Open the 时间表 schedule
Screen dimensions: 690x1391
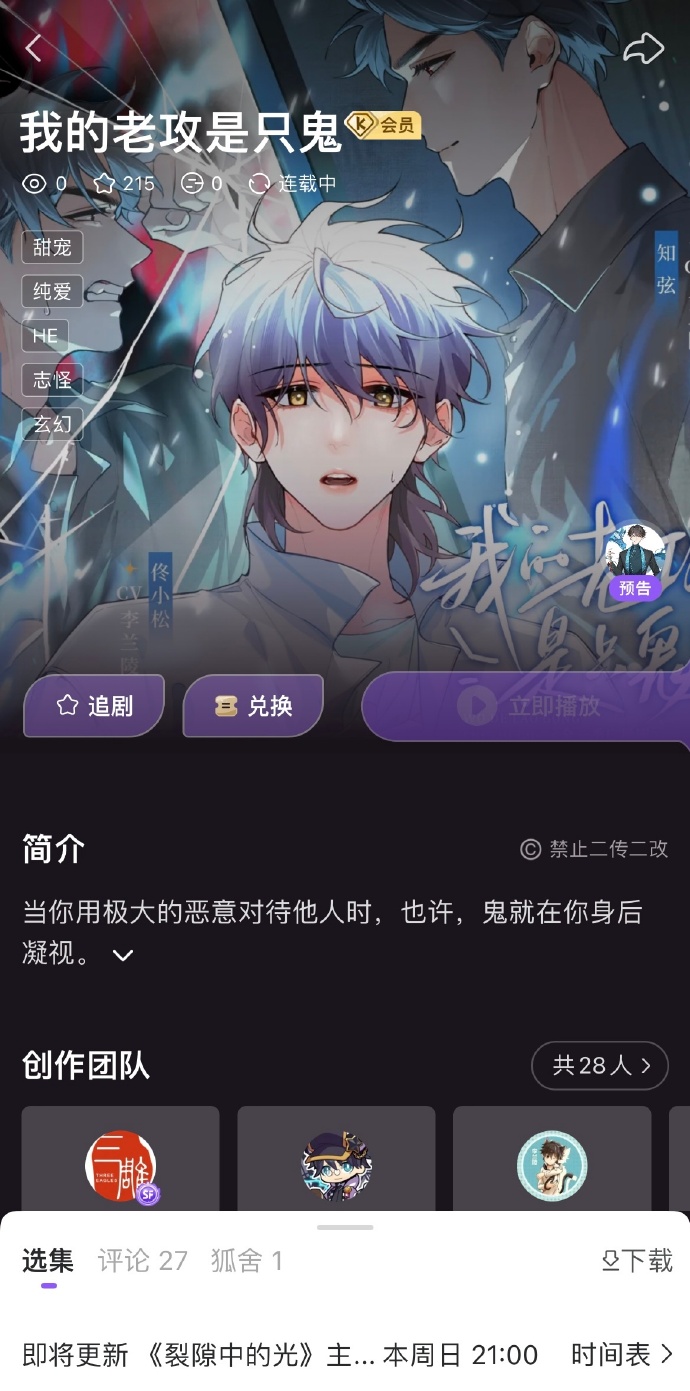(x=621, y=1355)
